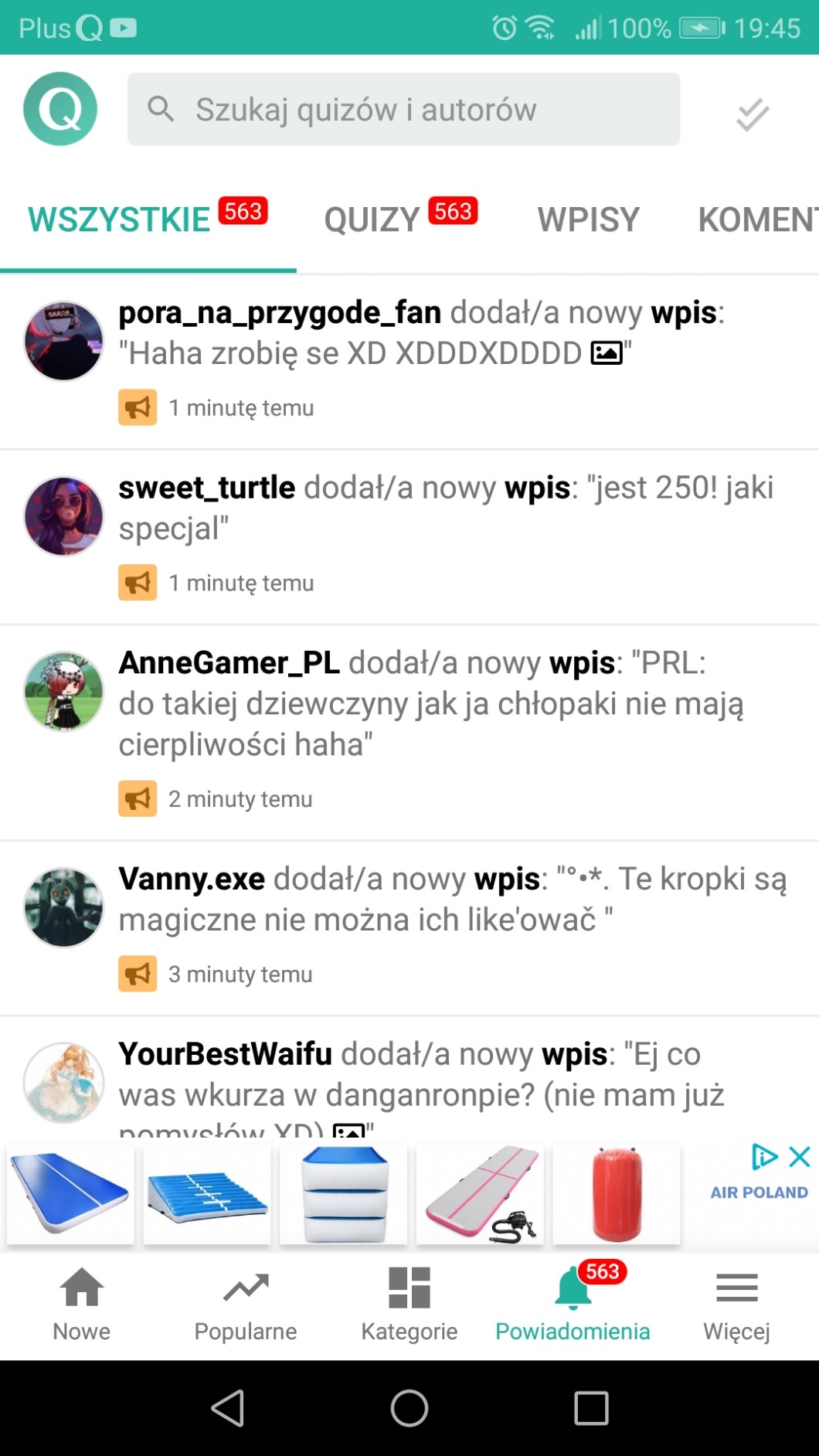
Task: Open the Więcej menu
Action: 736,1304
